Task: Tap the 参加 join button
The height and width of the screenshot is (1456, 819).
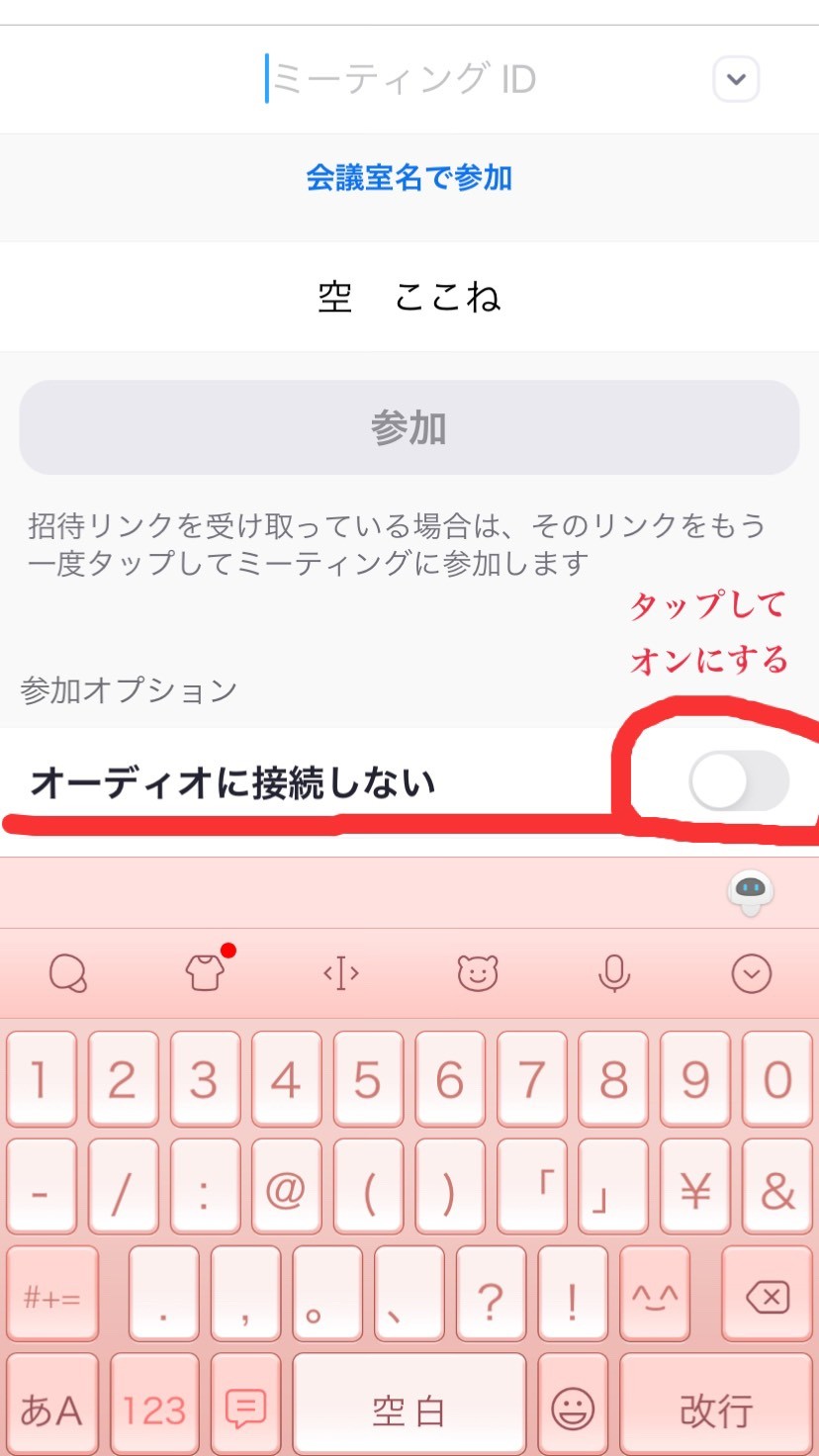Action: click(x=409, y=427)
